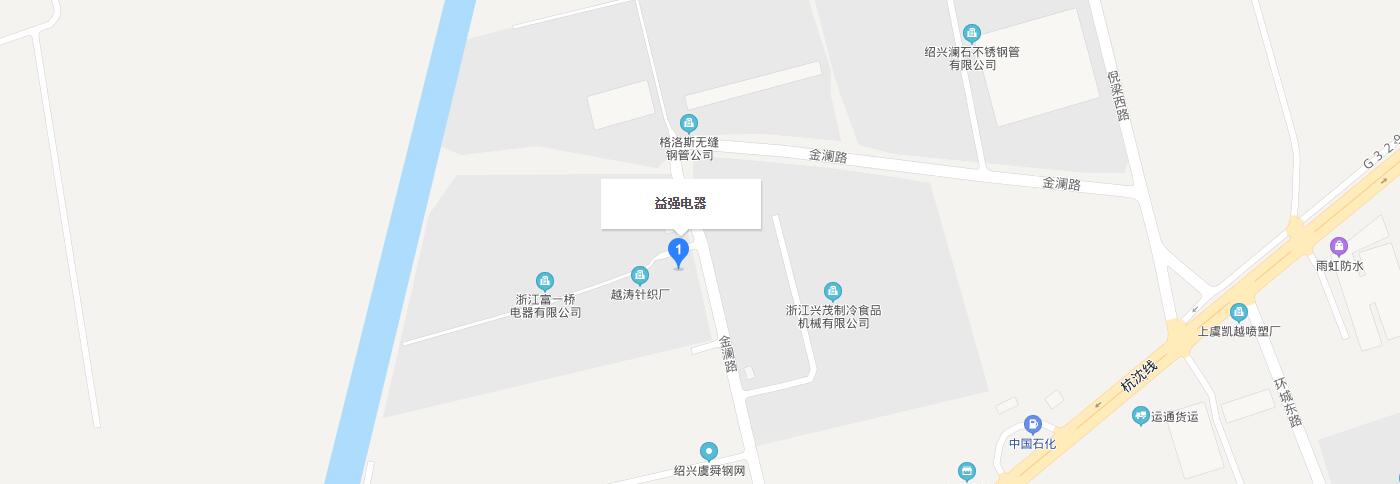Open the 雨虹防水 shop icon
This screenshot has width=1400, height=484.
click(1339, 247)
